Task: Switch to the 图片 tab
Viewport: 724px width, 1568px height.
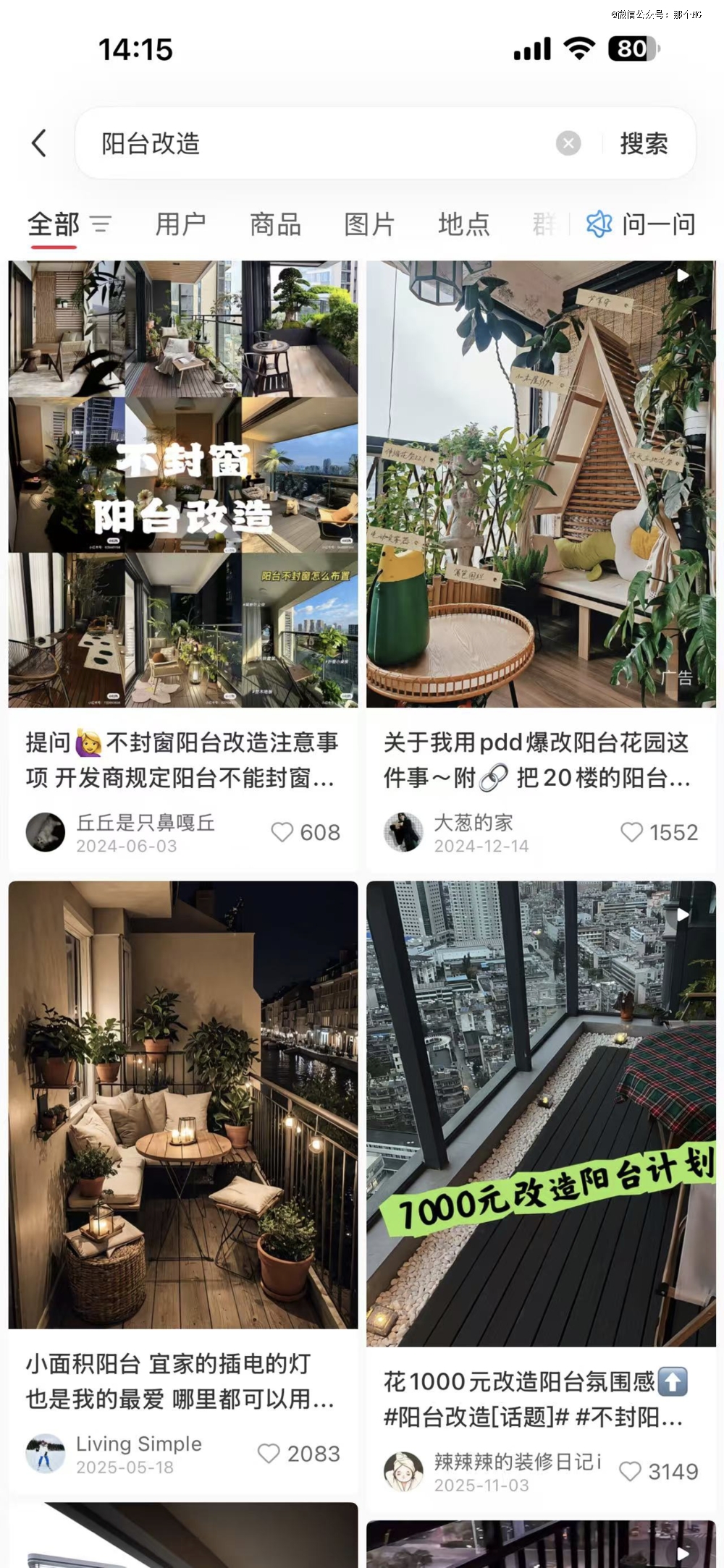Action: click(x=369, y=224)
